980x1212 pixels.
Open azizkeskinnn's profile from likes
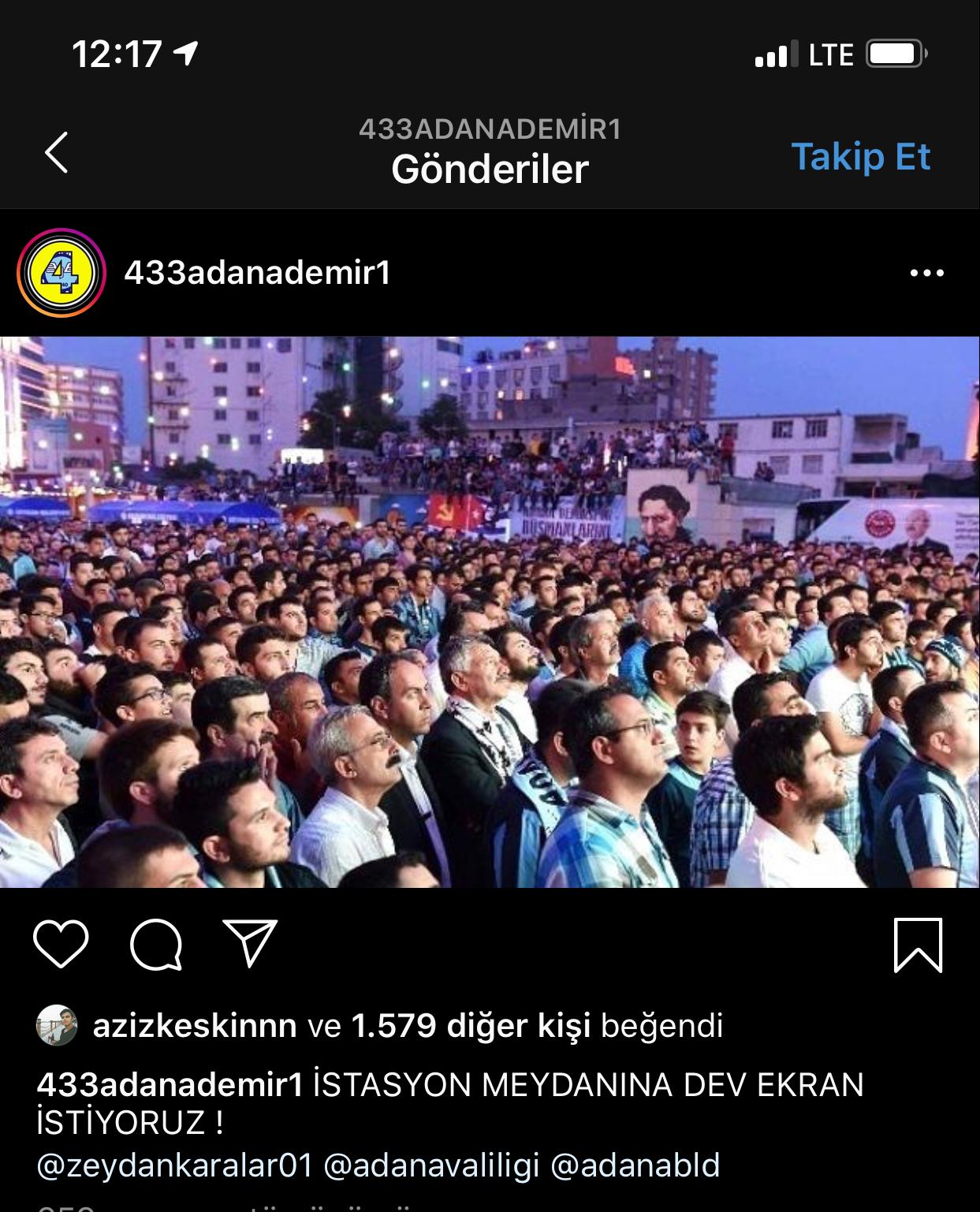pyautogui.click(x=195, y=1026)
